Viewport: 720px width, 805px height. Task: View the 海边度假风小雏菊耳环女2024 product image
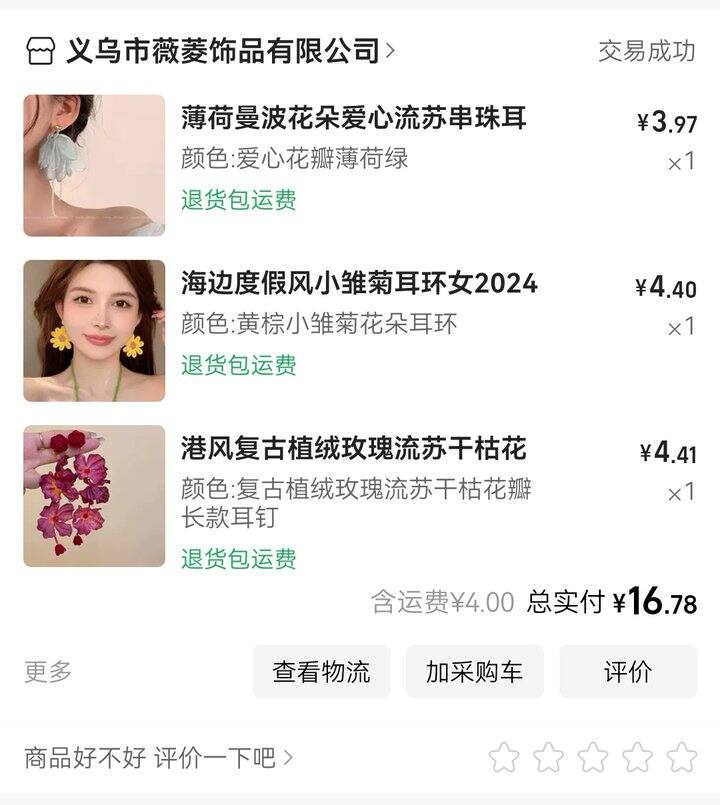(x=94, y=331)
